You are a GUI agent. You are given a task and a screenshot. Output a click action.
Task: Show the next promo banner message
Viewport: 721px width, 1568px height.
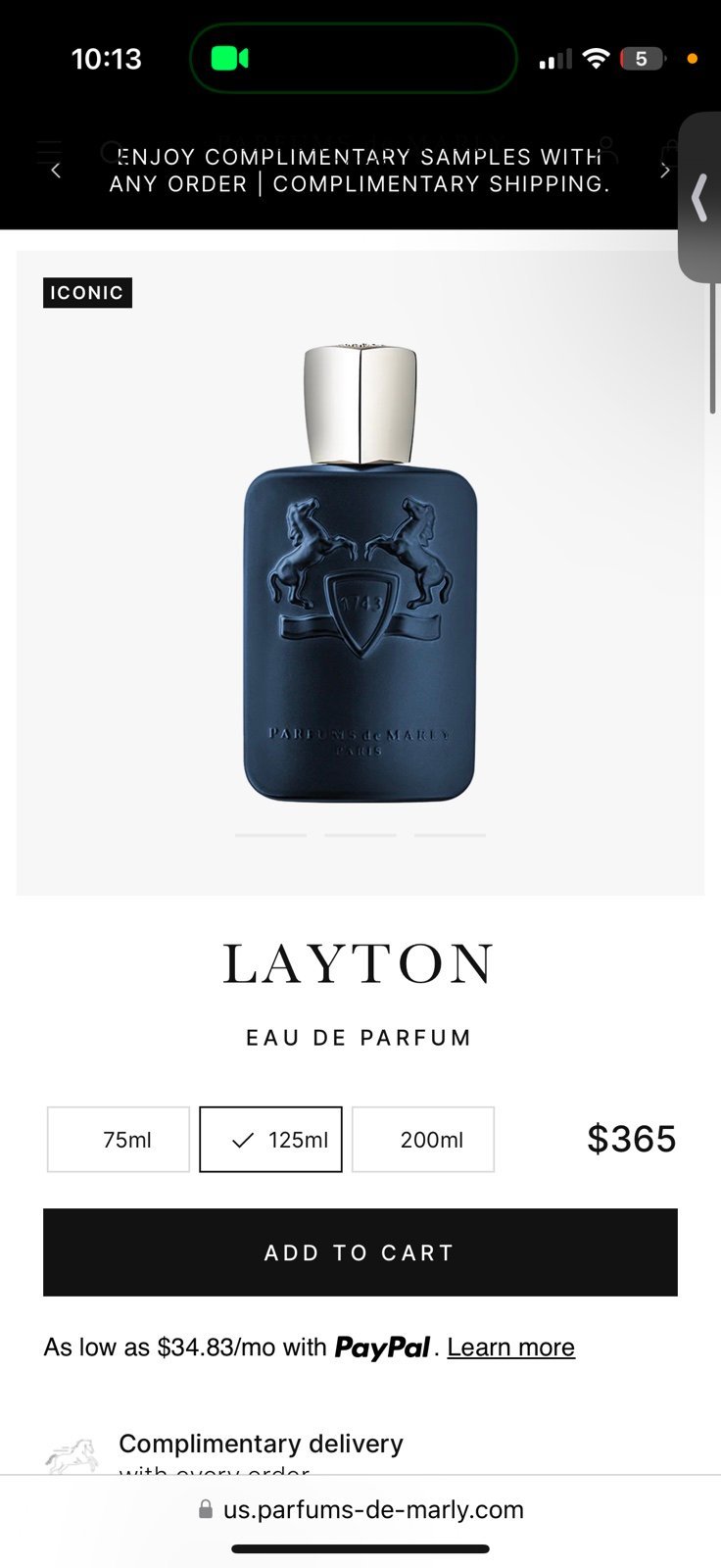coord(665,171)
